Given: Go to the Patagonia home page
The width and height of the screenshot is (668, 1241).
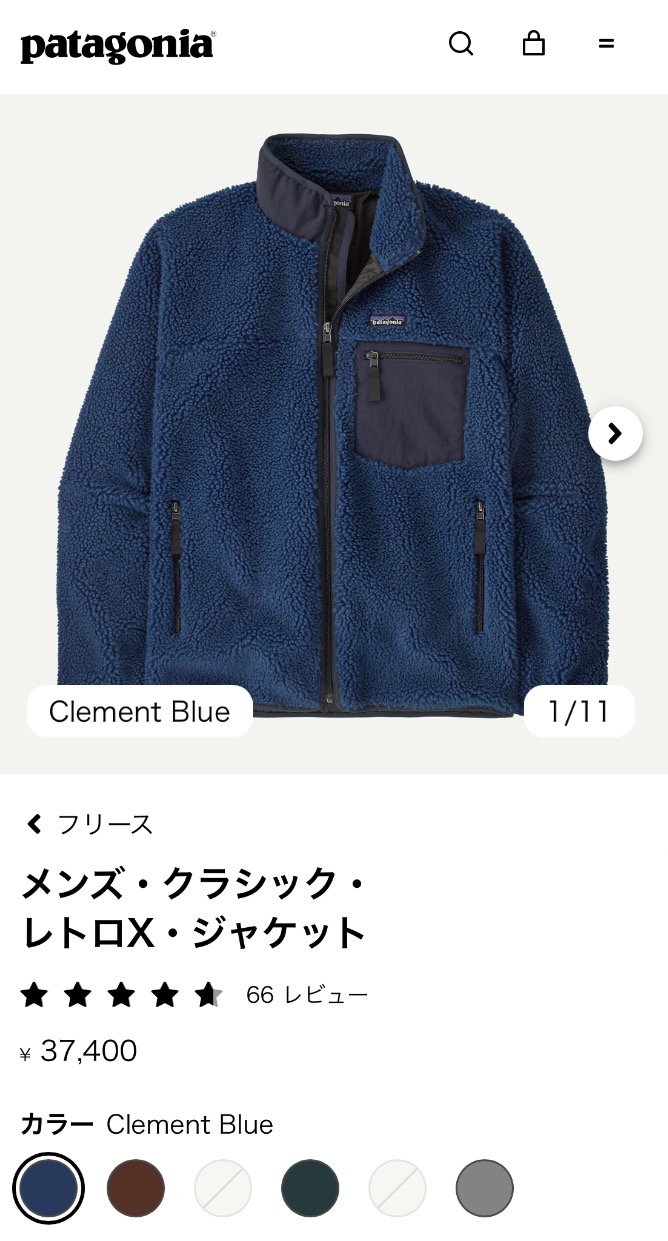Looking at the screenshot, I should [117, 45].
